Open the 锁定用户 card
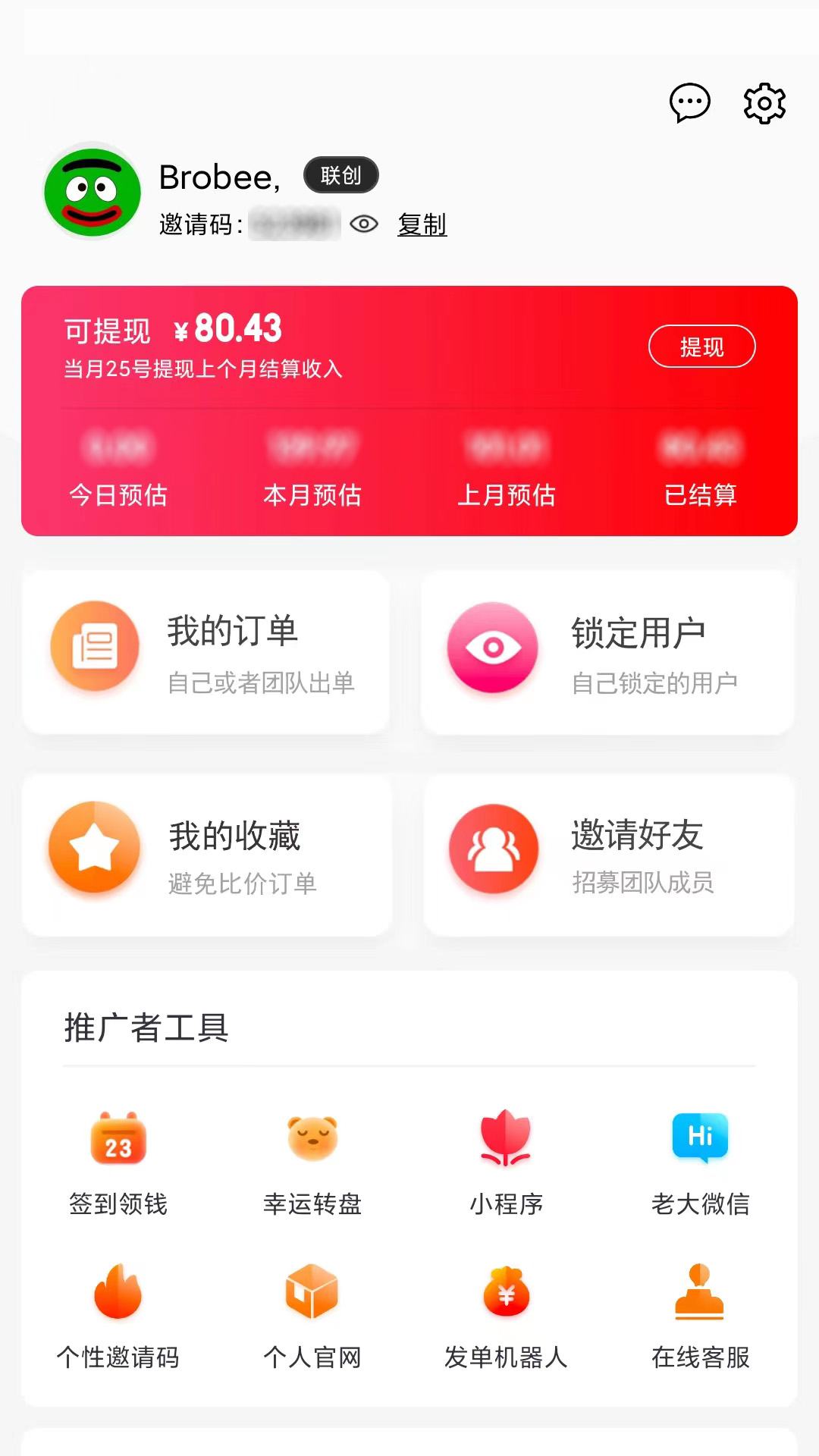Screen dimensions: 819x1456 tap(608, 652)
